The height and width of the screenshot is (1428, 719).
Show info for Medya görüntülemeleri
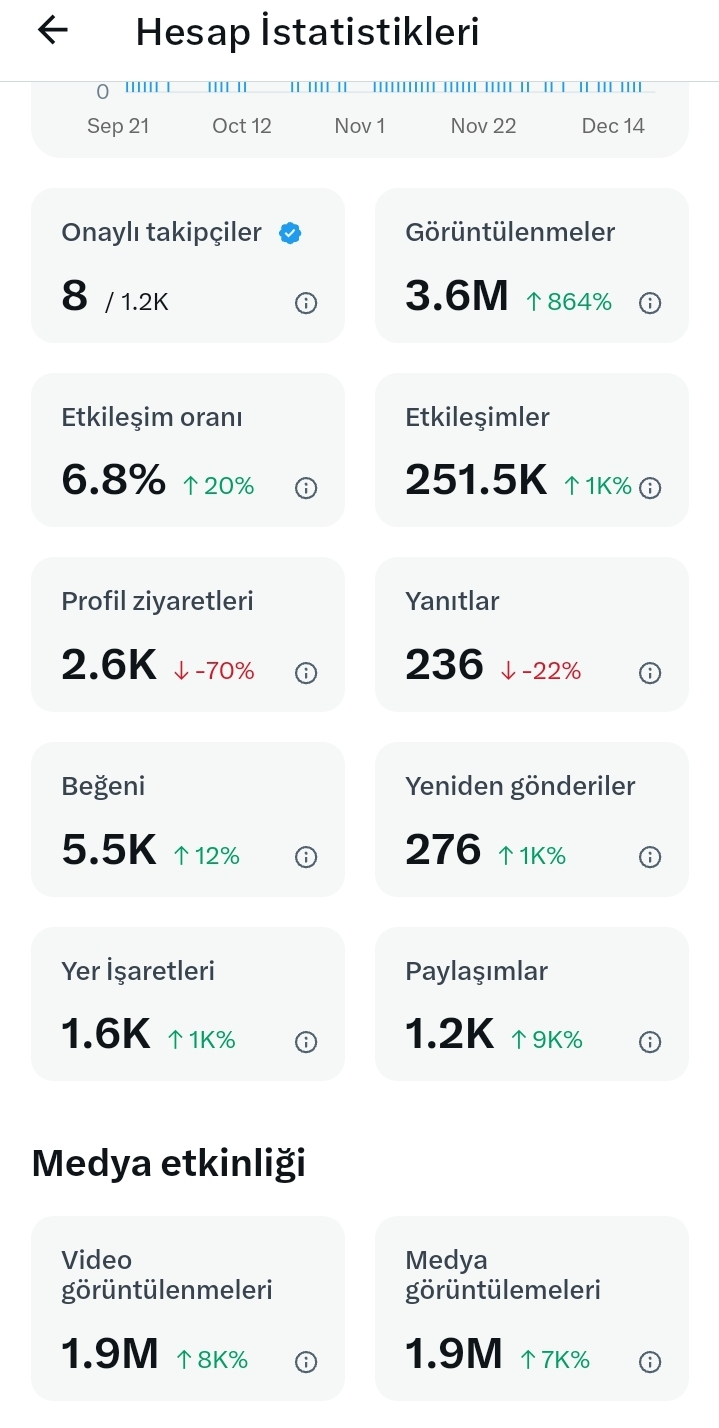[650, 1361]
